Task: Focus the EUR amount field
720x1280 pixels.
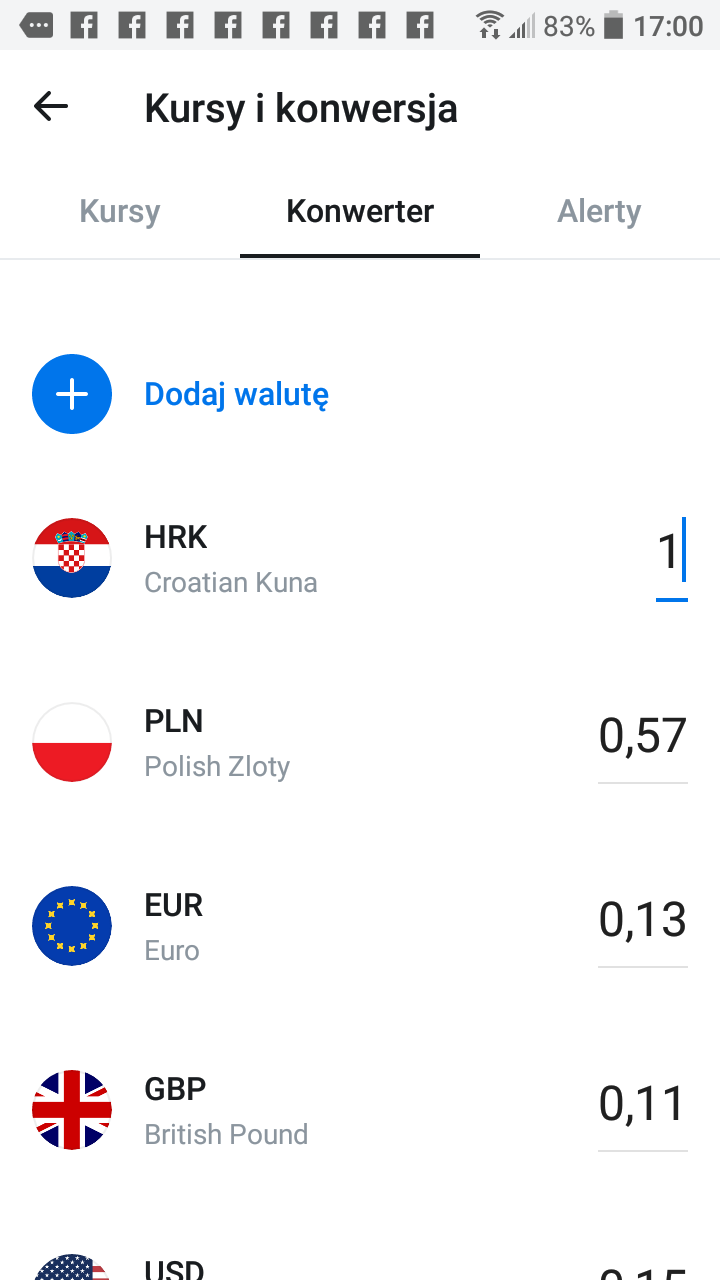Action: click(642, 921)
